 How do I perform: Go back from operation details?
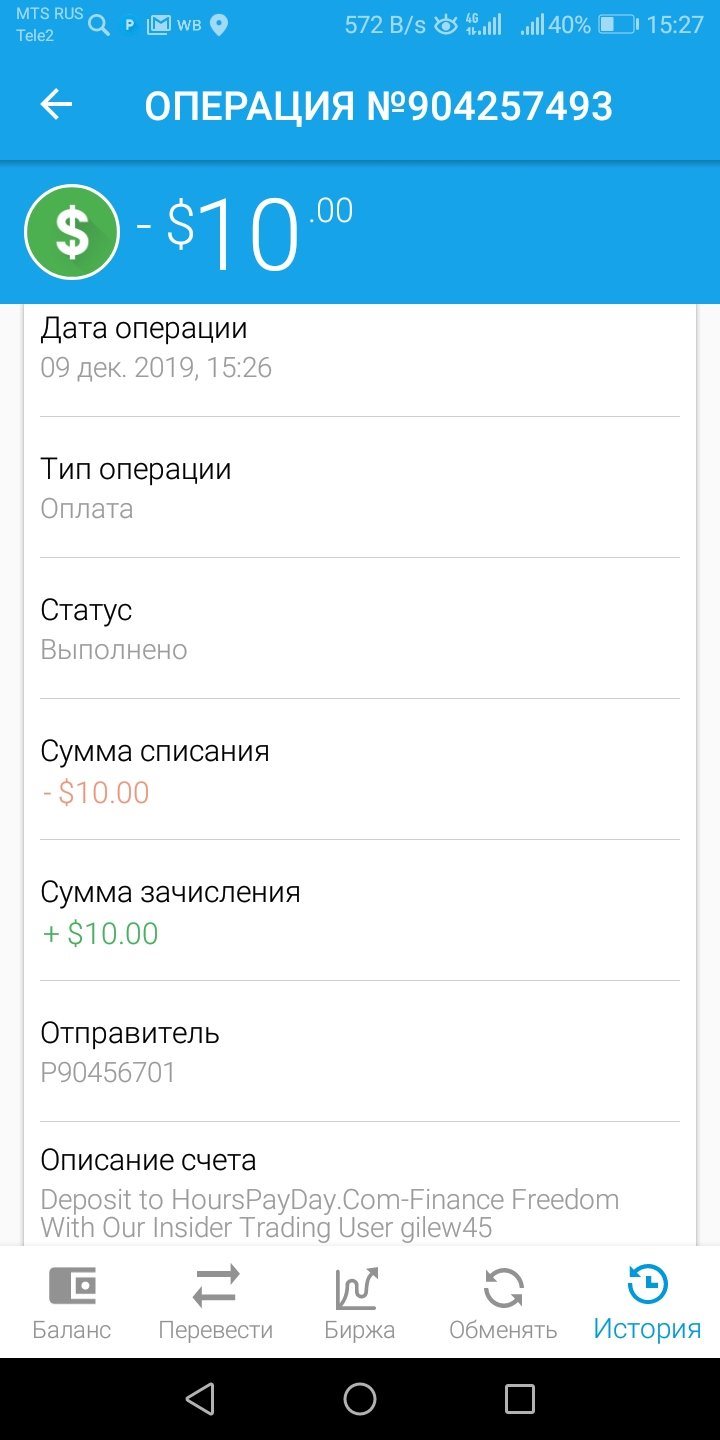pyautogui.click(x=56, y=105)
